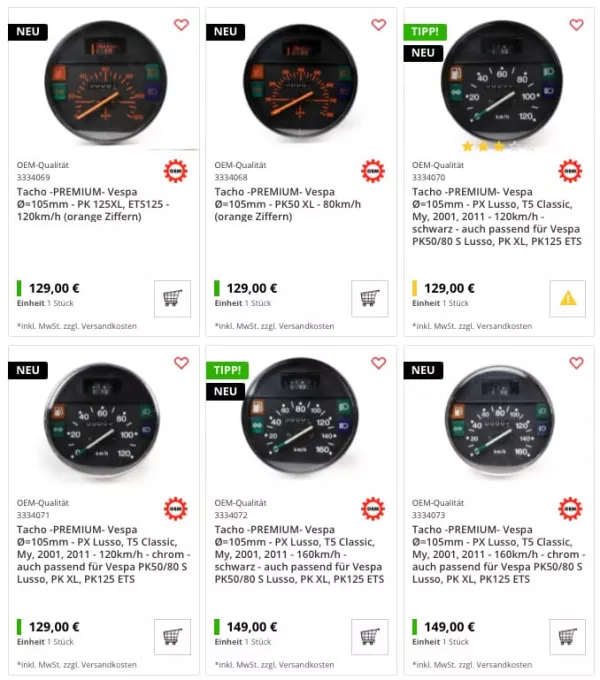Screen dimensions: 600x680
Task: Add item 3334072 to the basket
Action: [369, 636]
